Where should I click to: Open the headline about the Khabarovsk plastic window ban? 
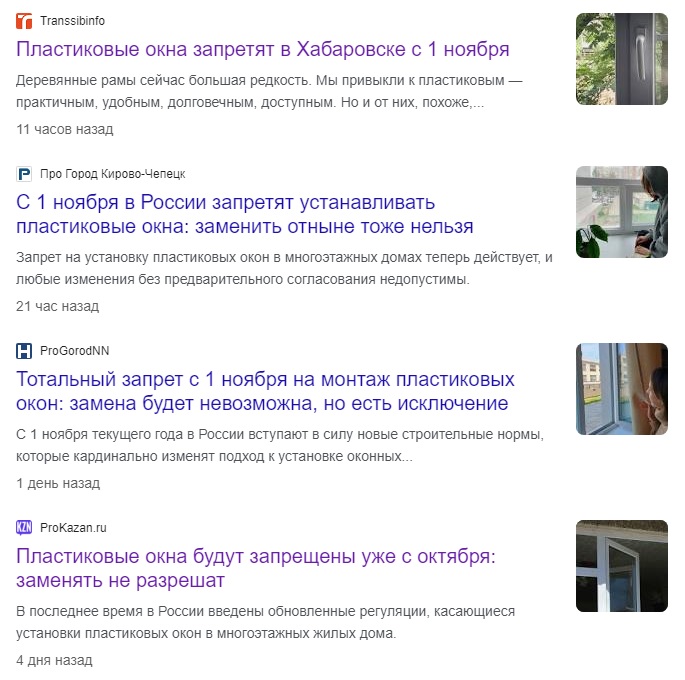(263, 49)
